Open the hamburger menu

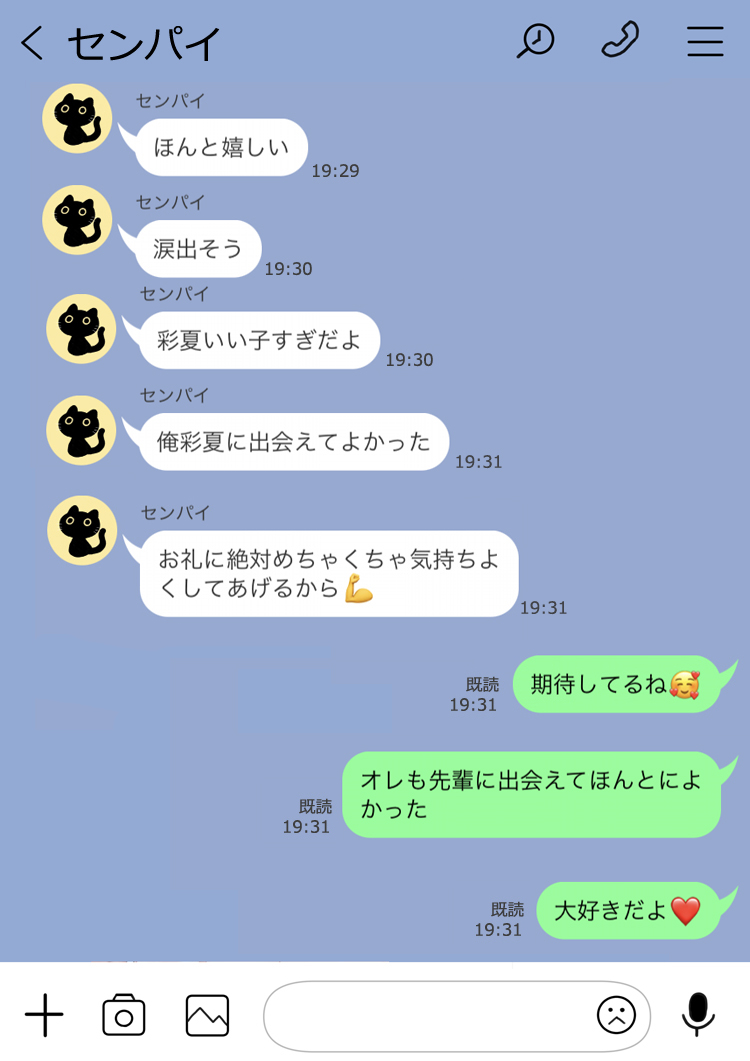tap(705, 41)
